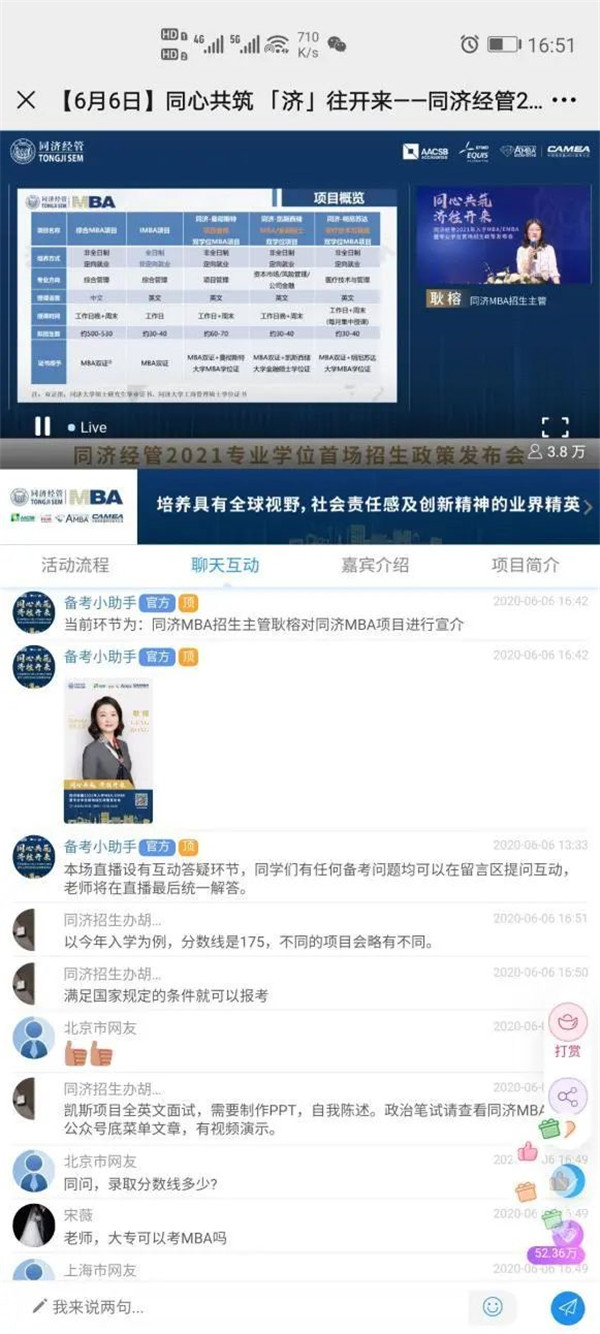The width and height of the screenshot is (600, 1334).
Task: Switch to 嘉宾介绍 tab
Action: pos(375,565)
